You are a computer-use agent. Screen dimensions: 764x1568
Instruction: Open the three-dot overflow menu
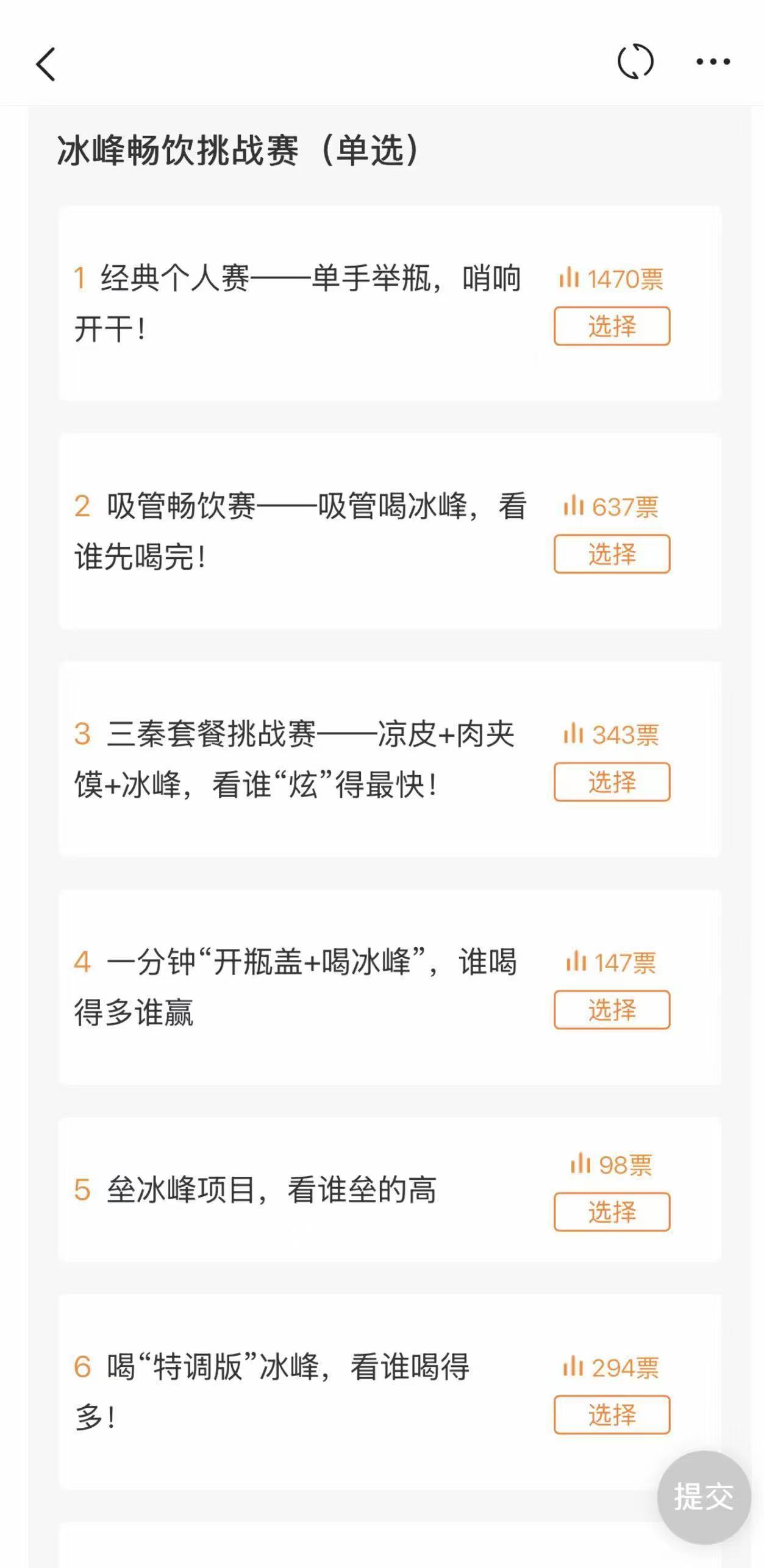713,62
